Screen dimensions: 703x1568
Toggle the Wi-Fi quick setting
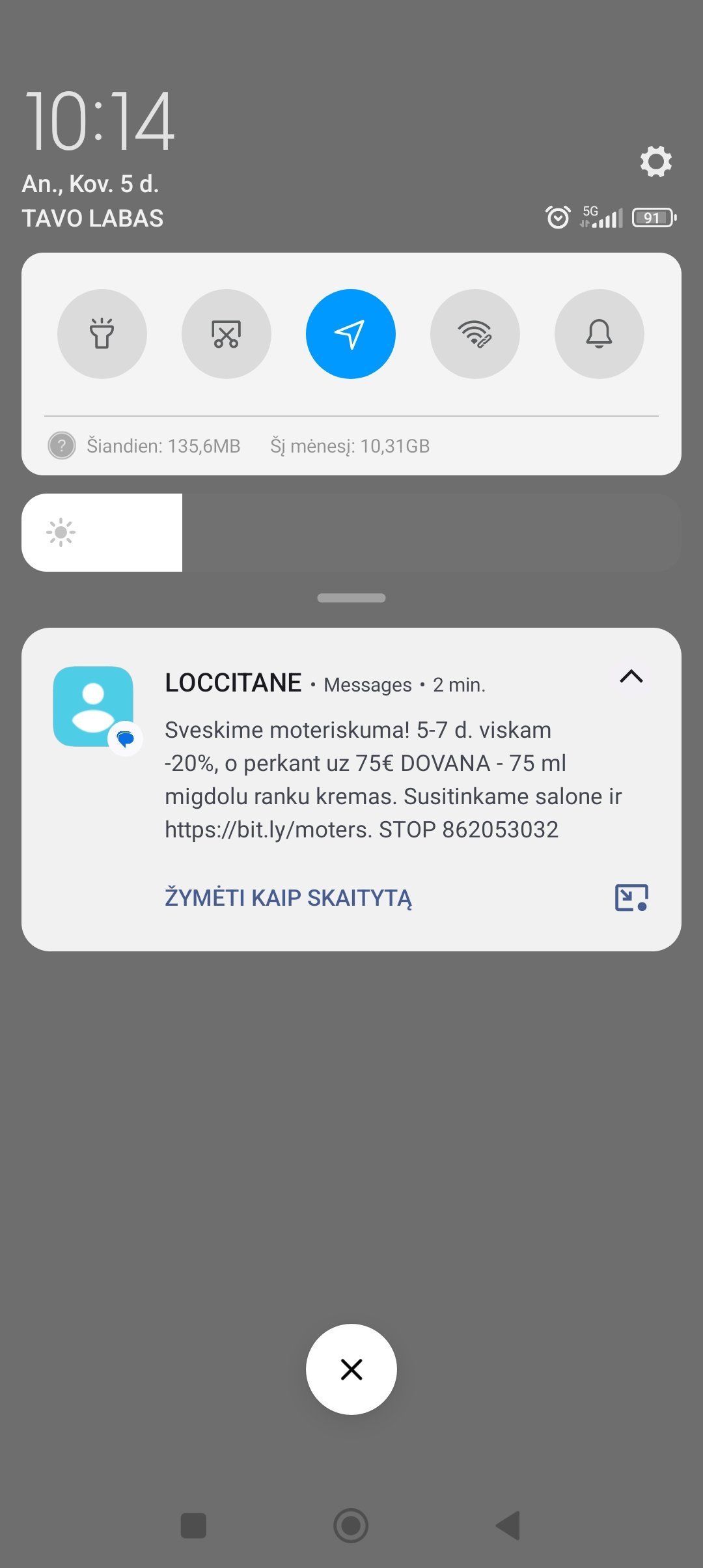click(x=475, y=334)
